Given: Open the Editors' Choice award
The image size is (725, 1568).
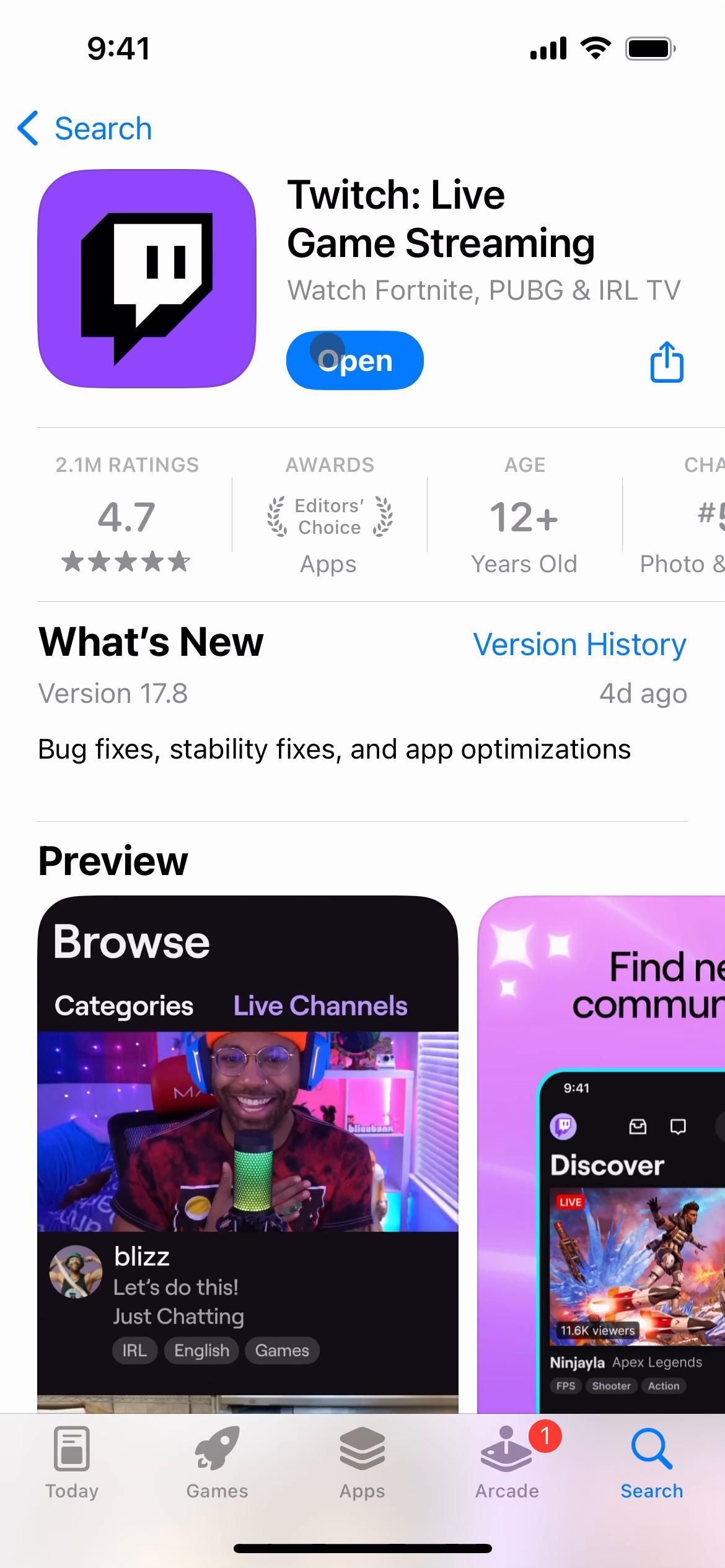Looking at the screenshot, I should [329, 516].
